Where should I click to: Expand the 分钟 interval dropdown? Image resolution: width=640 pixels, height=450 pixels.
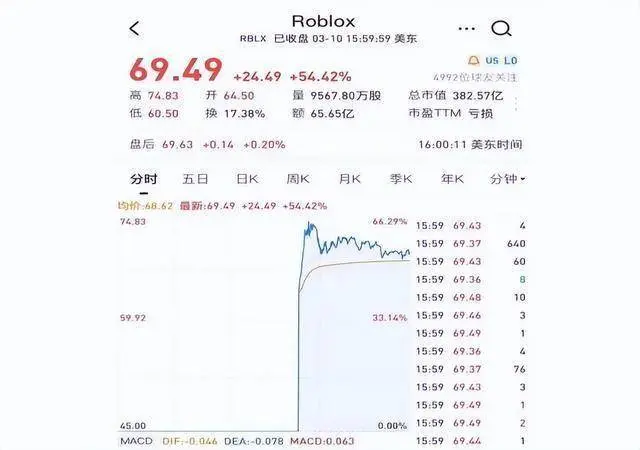[508, 179]
